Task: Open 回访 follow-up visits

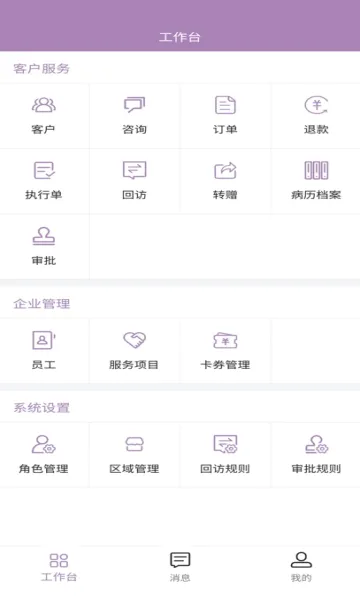Action: (134, 181)
